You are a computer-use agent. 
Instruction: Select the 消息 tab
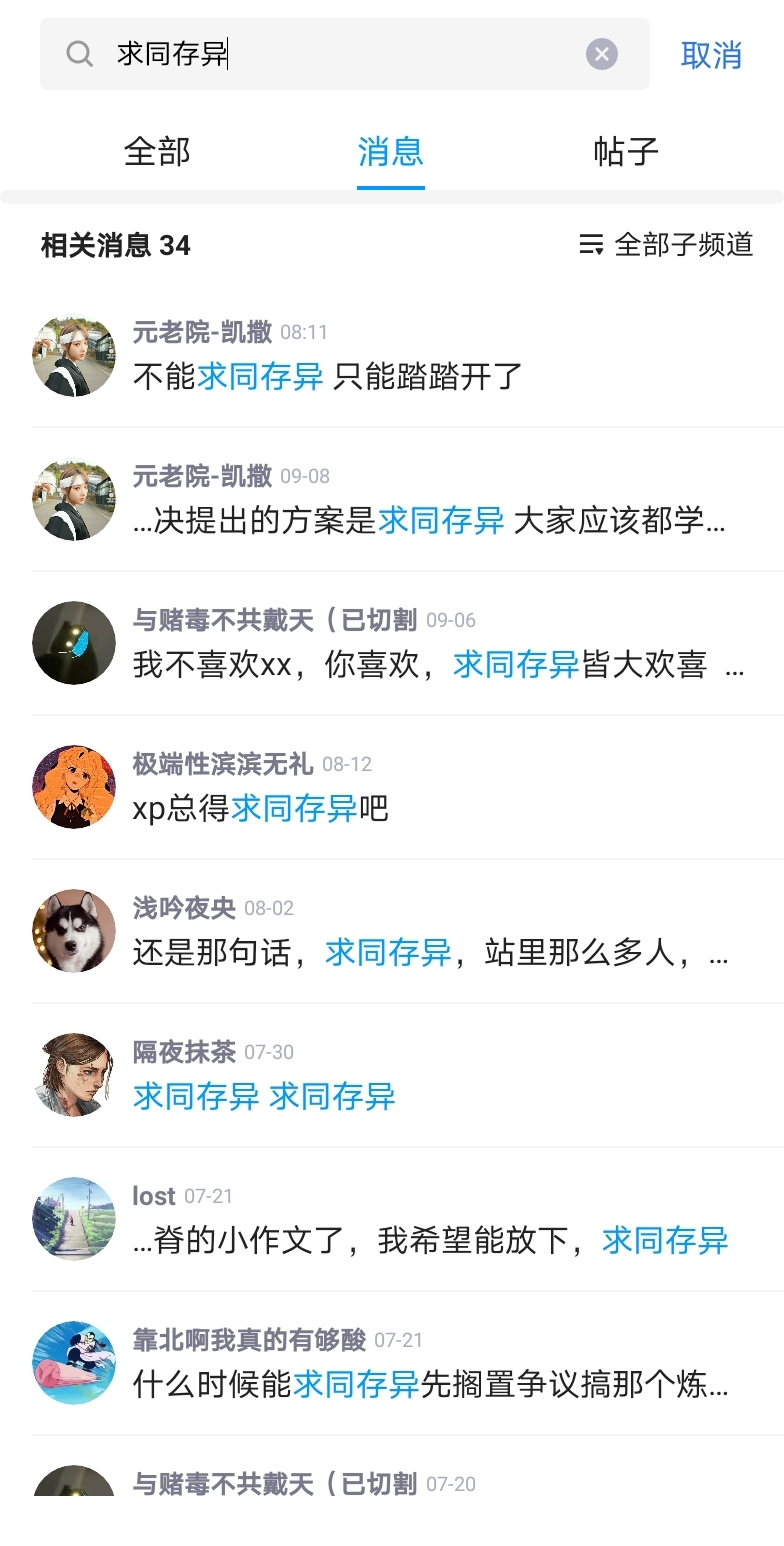(391, 152)
